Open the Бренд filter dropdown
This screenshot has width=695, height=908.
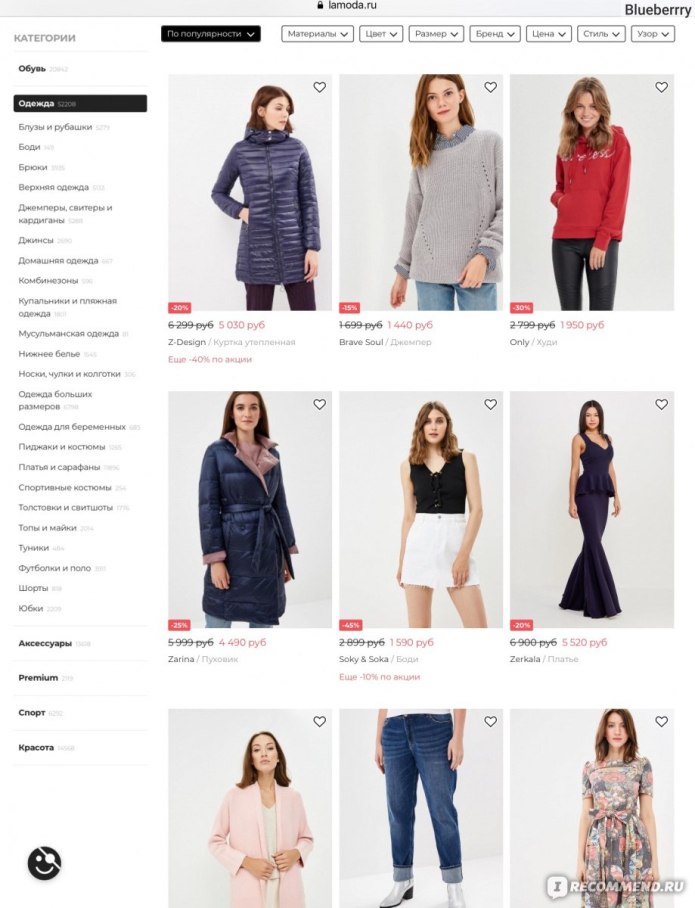click(494, 34)
